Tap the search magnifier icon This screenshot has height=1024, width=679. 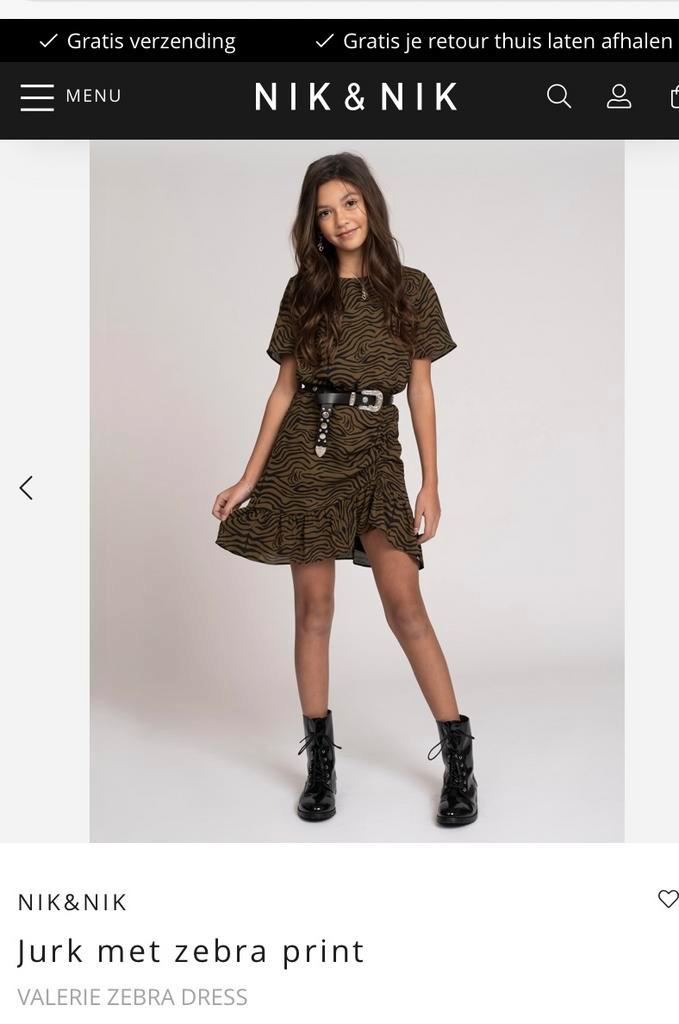(x=559, y=96)
